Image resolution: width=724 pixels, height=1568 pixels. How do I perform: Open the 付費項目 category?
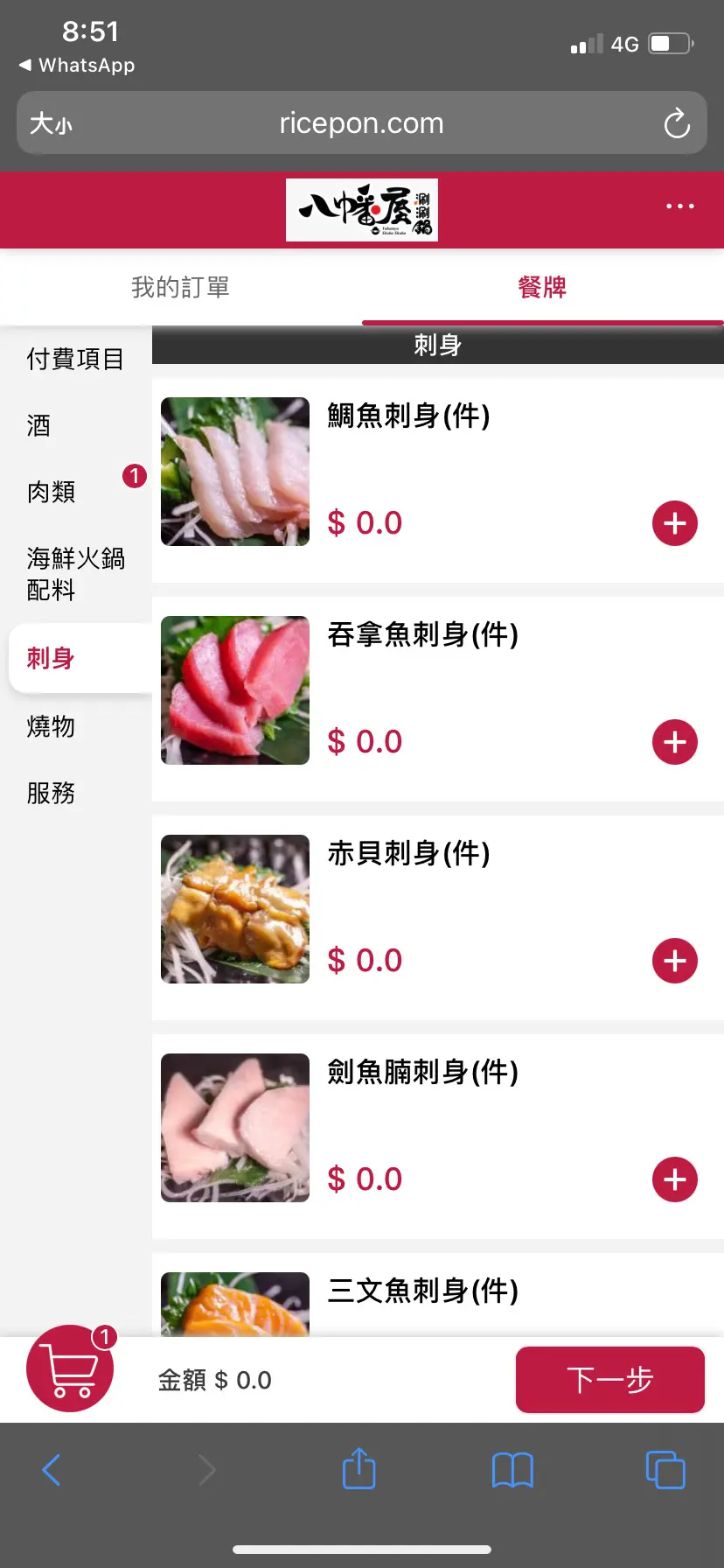[75, 359]
